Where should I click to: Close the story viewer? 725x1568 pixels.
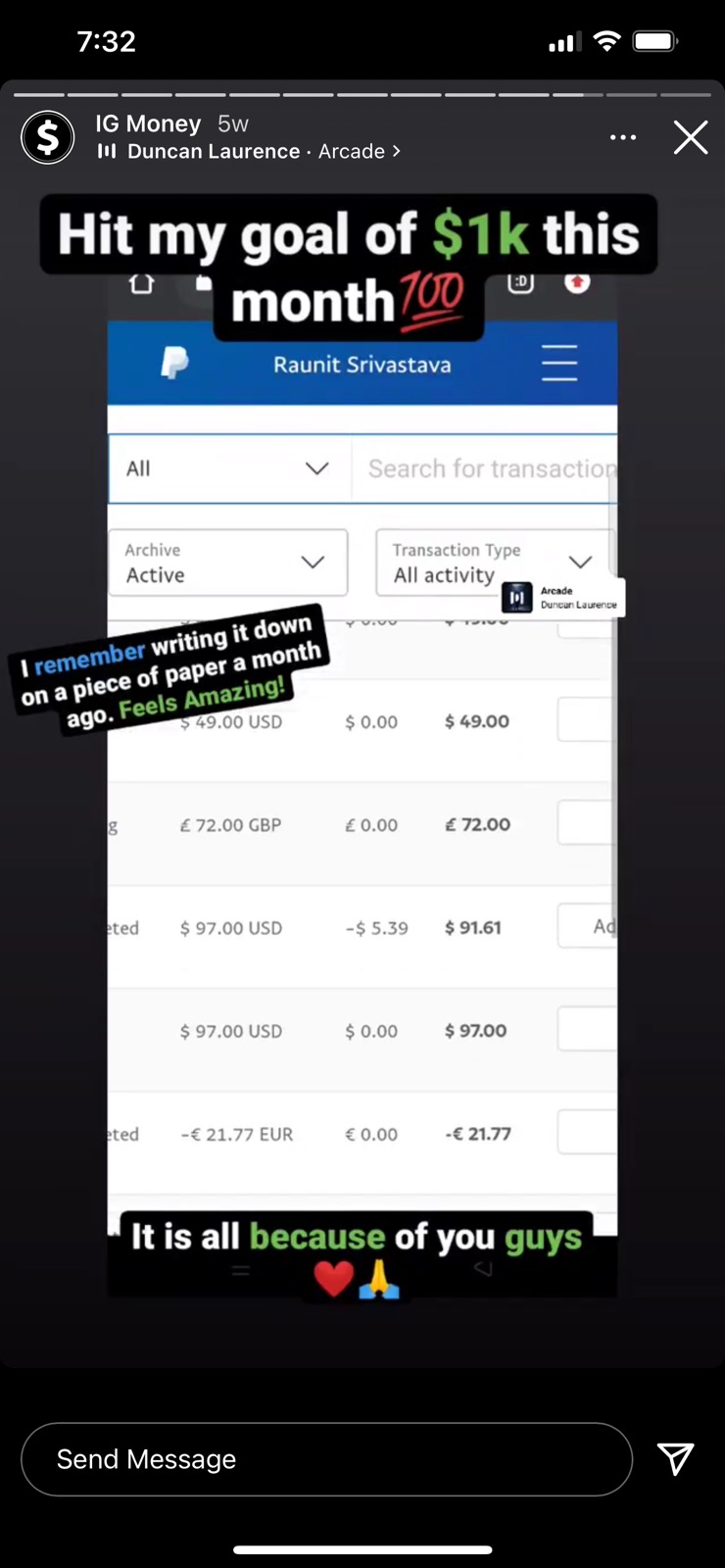[690, 138]
